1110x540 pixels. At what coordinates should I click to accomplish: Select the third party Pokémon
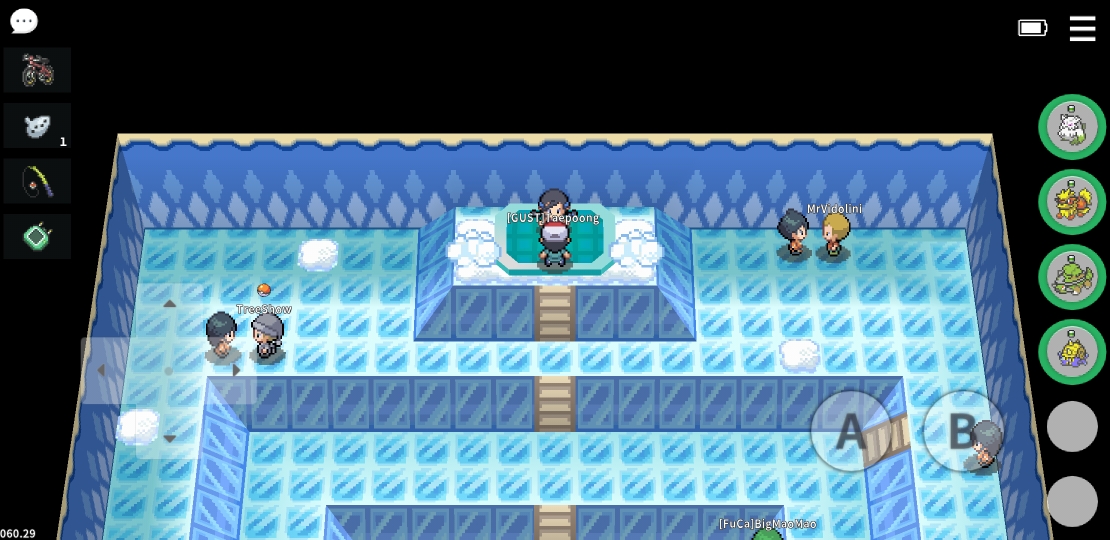coord(1072,277)
